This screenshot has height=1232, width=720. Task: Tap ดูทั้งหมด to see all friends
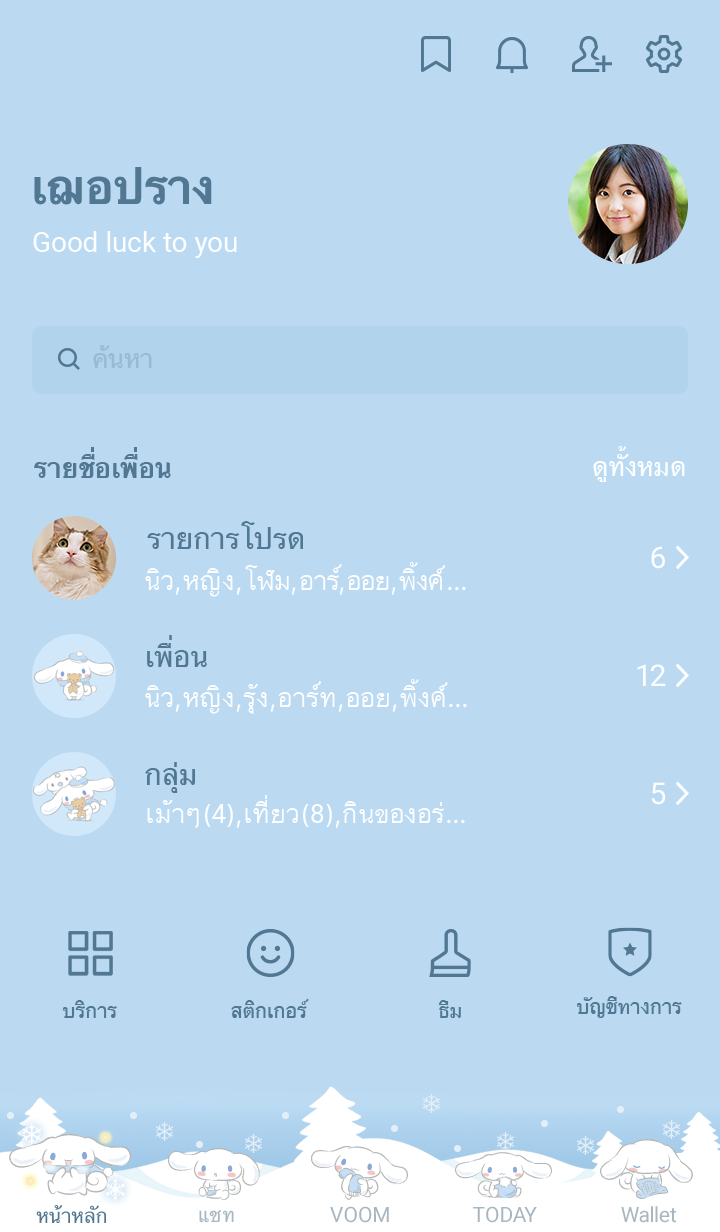[638, 468]
